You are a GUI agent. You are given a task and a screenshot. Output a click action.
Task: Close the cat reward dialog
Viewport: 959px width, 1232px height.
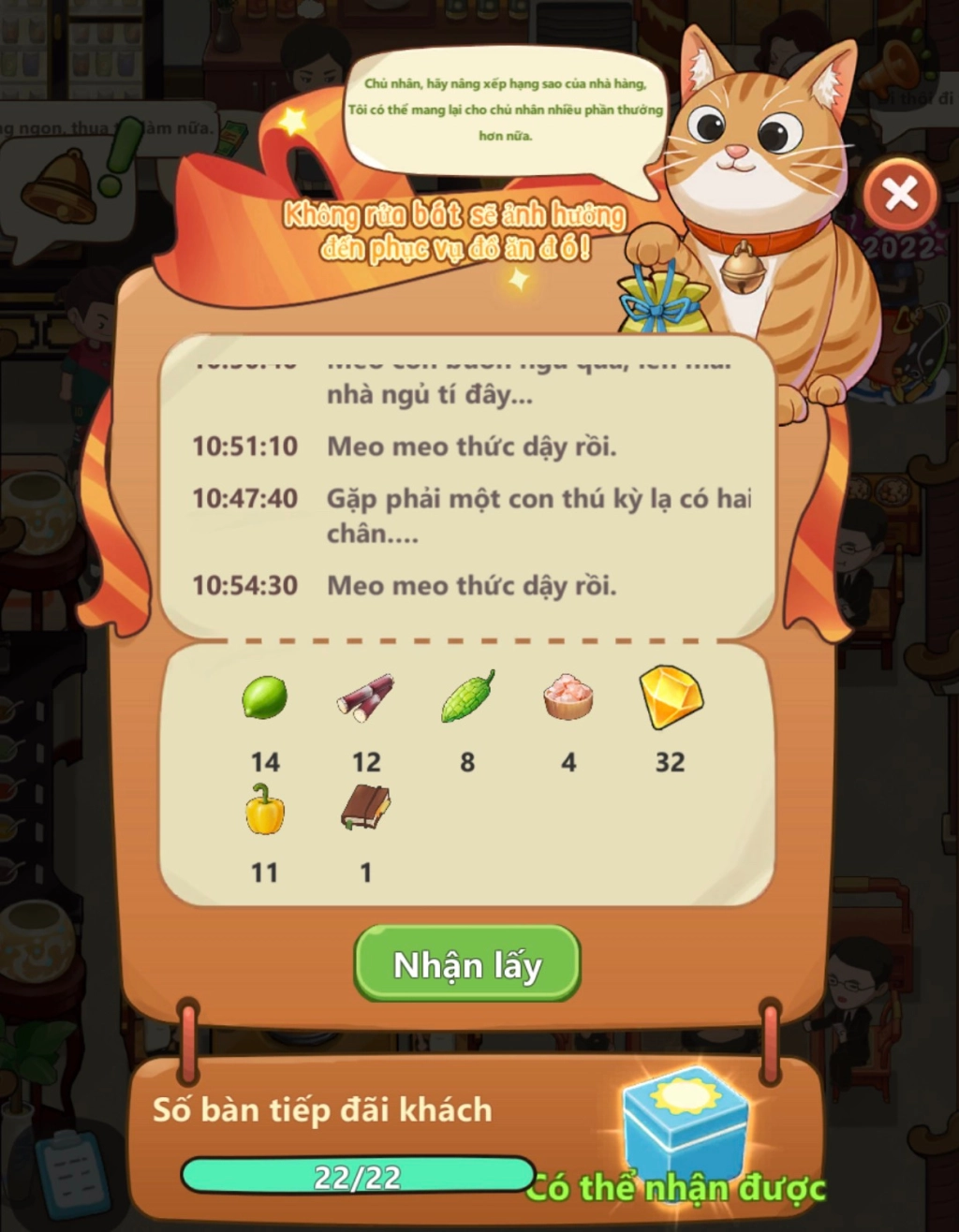pos(900,194)
